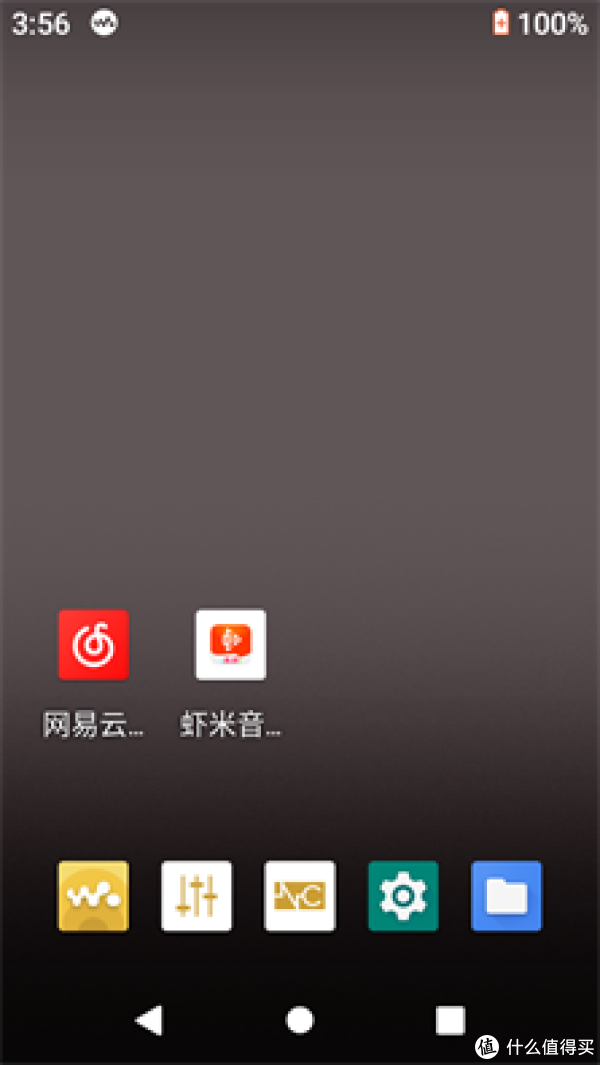600x1065 pixels.
Task: Open the Files folder app
Action: [x=506, y=896]
